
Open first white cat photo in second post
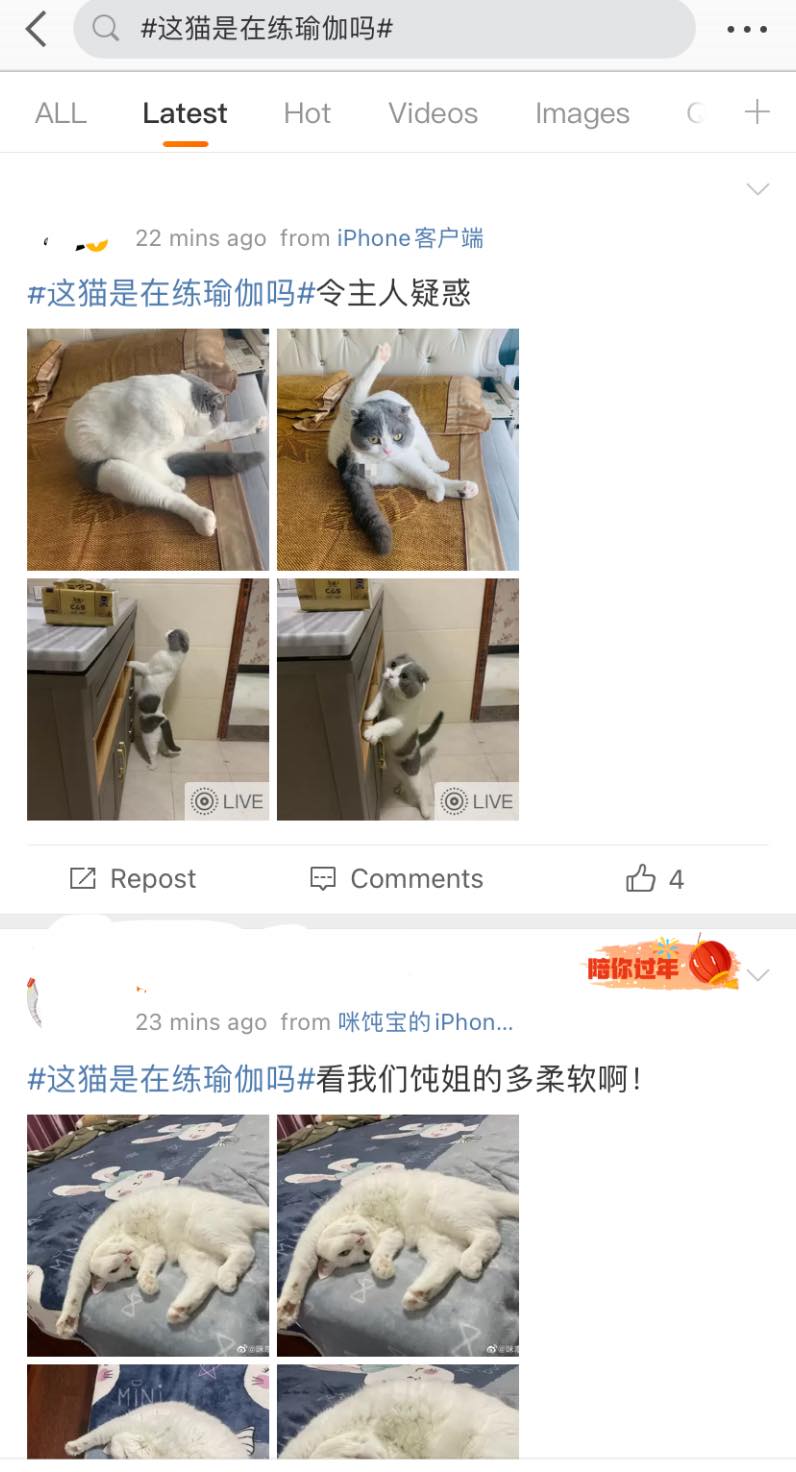point(148,1235)
